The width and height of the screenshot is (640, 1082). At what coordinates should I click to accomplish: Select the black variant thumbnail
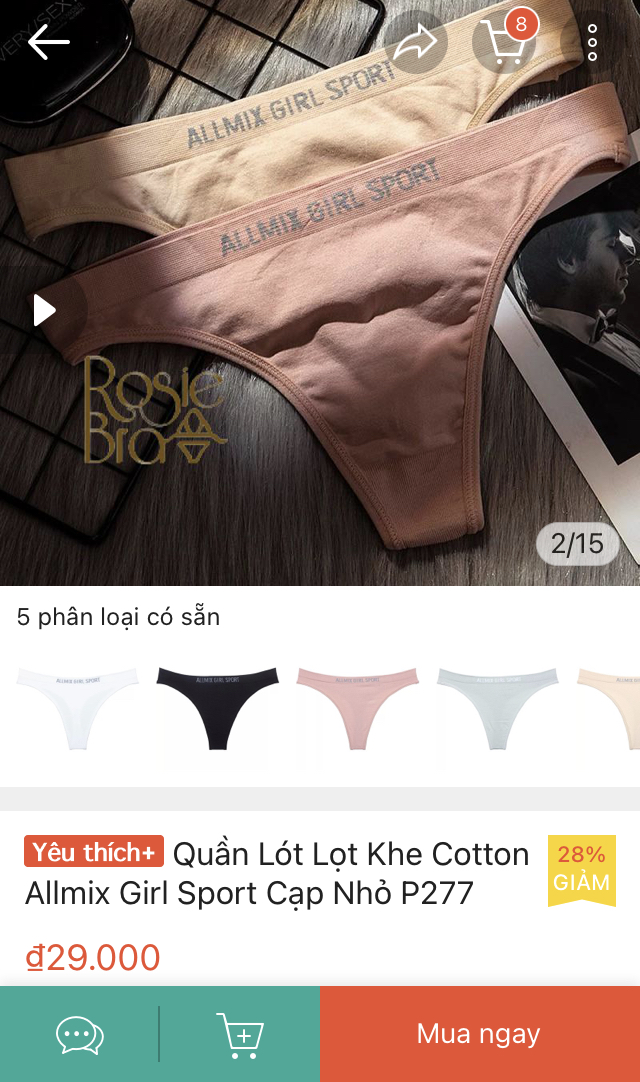click(x=216, y=706)
